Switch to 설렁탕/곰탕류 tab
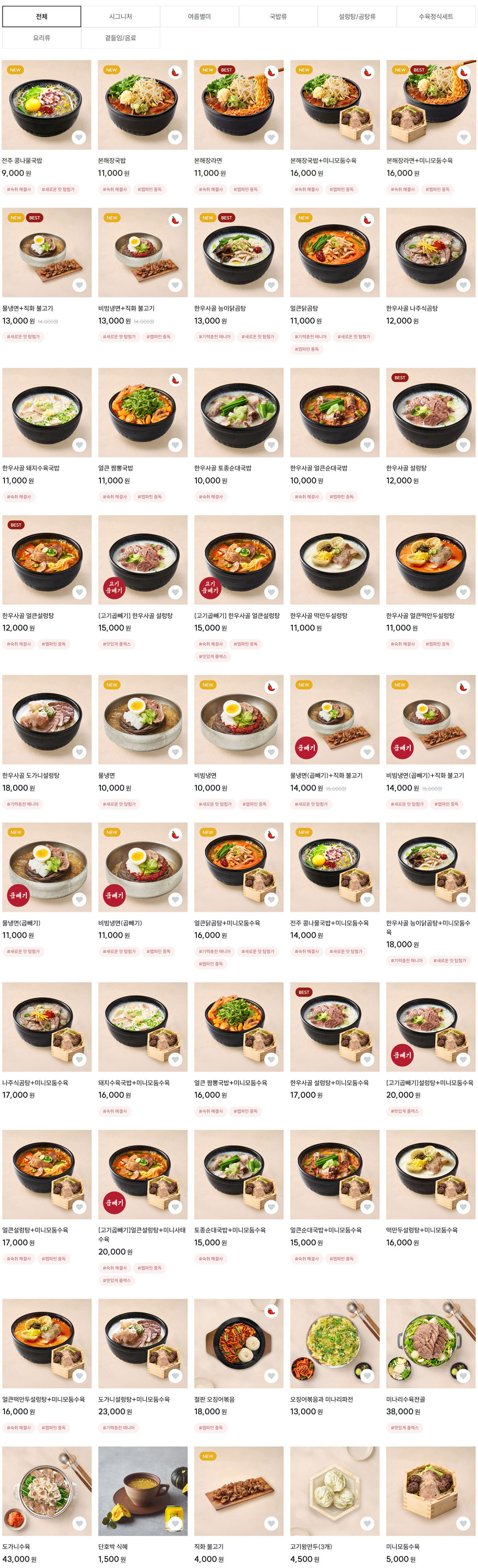This screenshot has width=478, height=1568. click(357, 16)
